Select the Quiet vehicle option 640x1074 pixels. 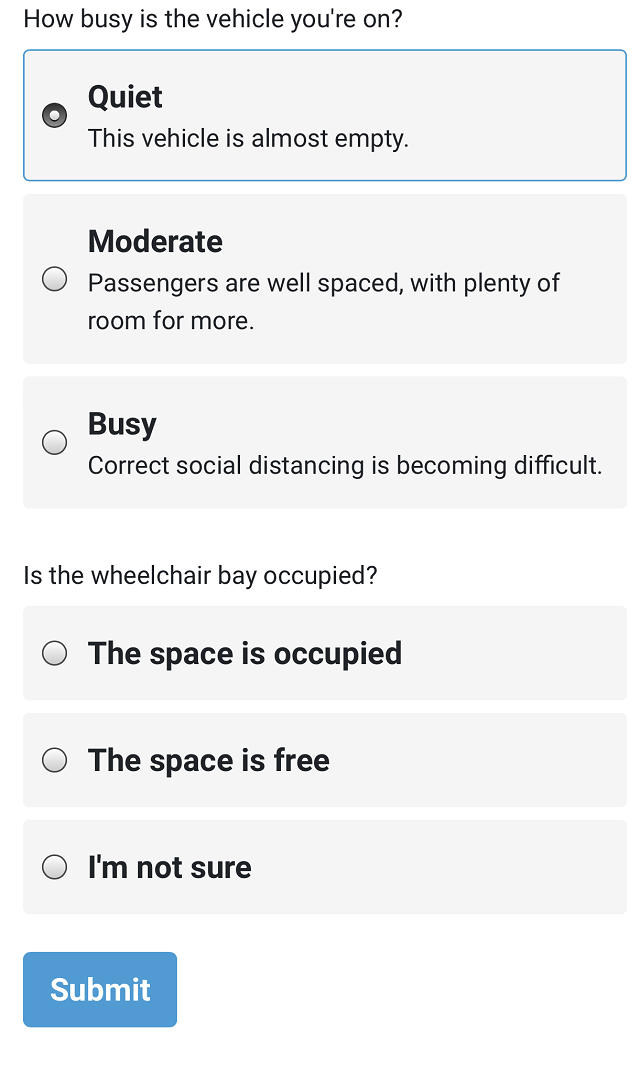coord(325,115)
